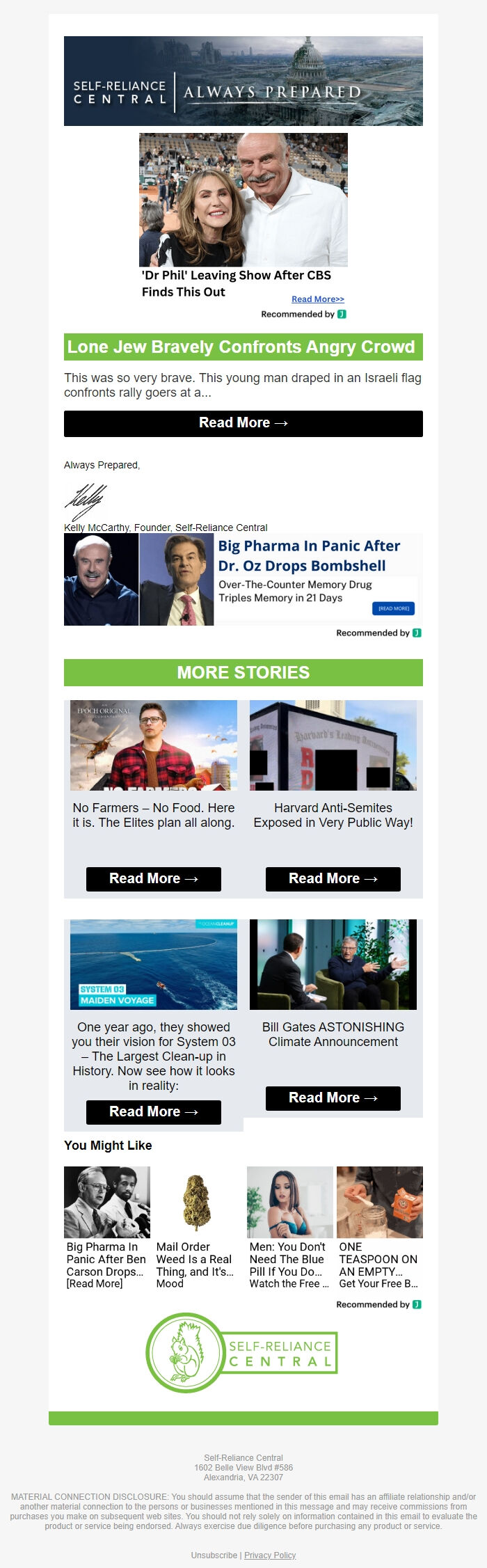Open the Big Pharma Dr. Oz ad banner
The image size is (487, 1568).
coord(243,579)
